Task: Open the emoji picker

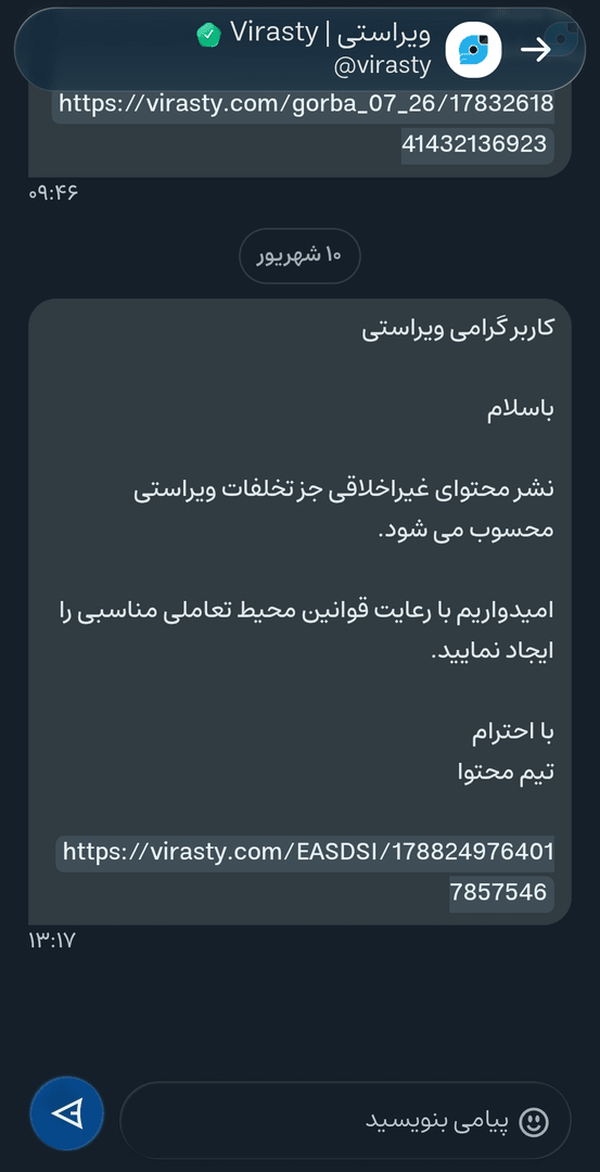Action: pos(533,1121)
